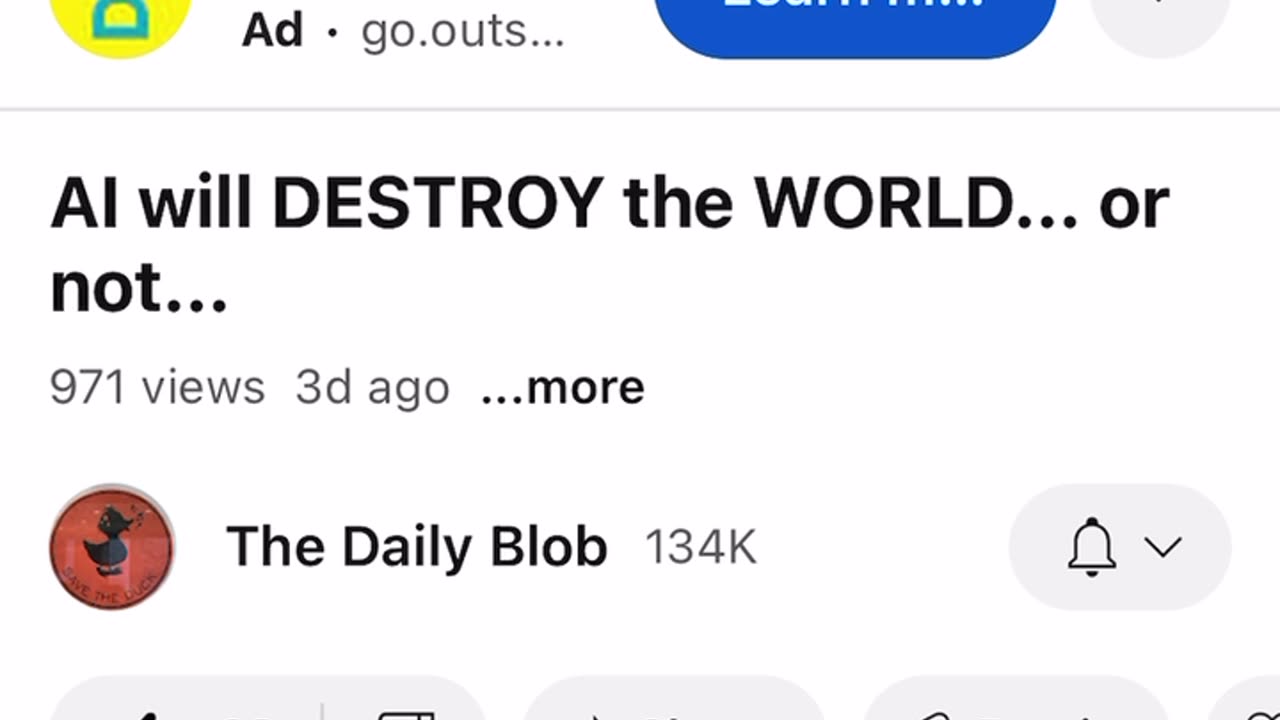The image size is (1280, 720).
Task: Expand the video description with ...more
Action: click(563, 388)
